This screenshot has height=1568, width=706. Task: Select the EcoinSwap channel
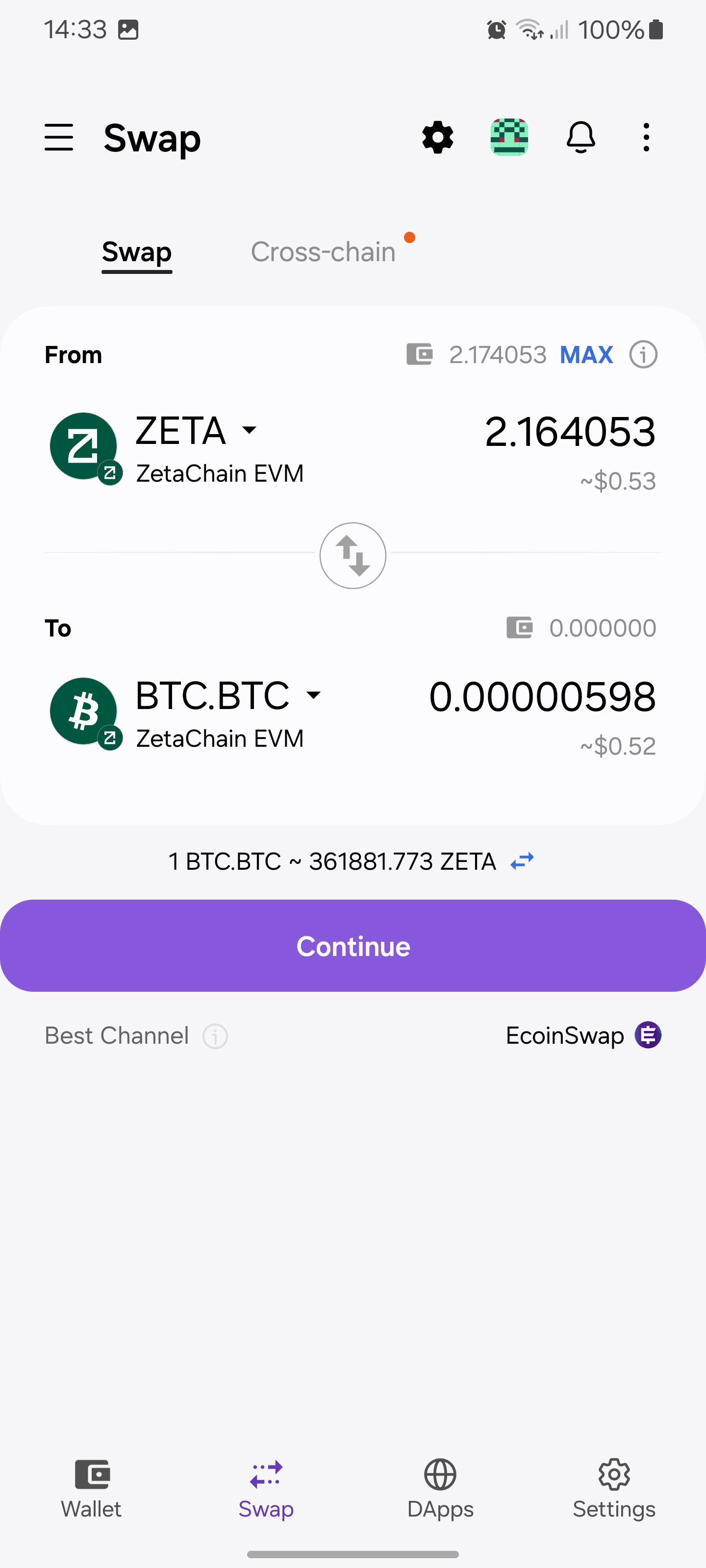(582, 1035)
